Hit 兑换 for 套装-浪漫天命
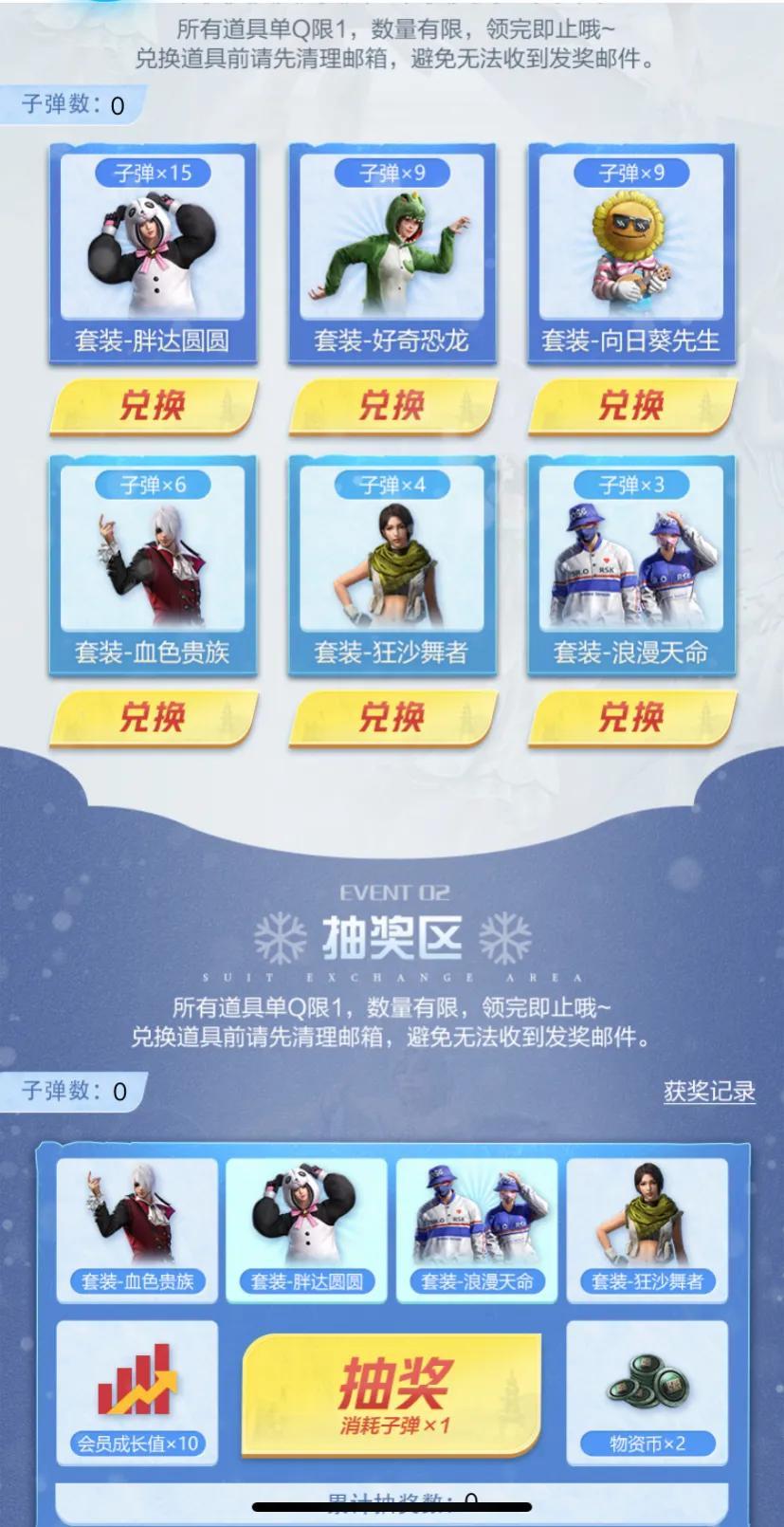 point(630,718)
